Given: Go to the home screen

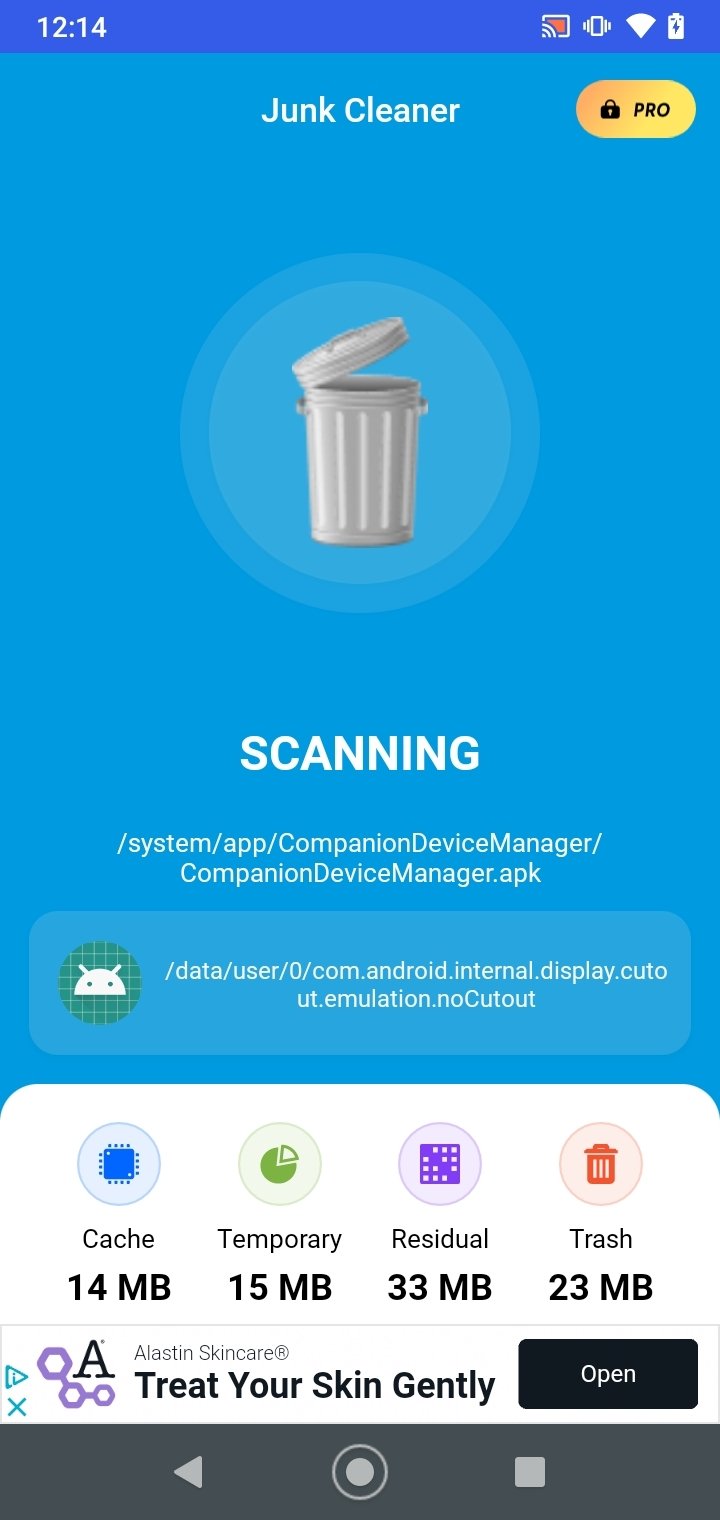Looking at the screenshot, I should pyautogui.click(x=360, y=1471).
